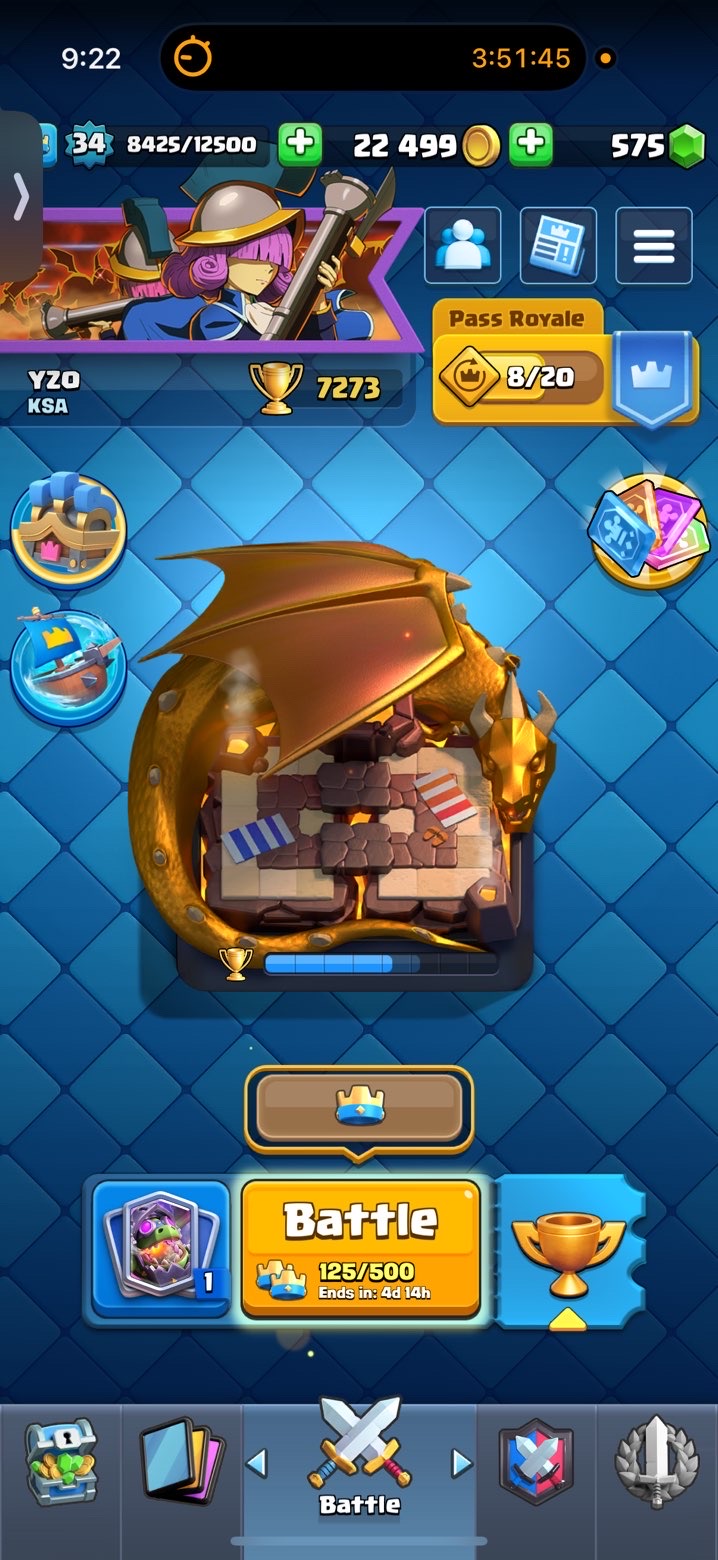The height and width of the screenshot is (1560, 718).
Task: Open the magic items cards icon
Action: [650, 532]
